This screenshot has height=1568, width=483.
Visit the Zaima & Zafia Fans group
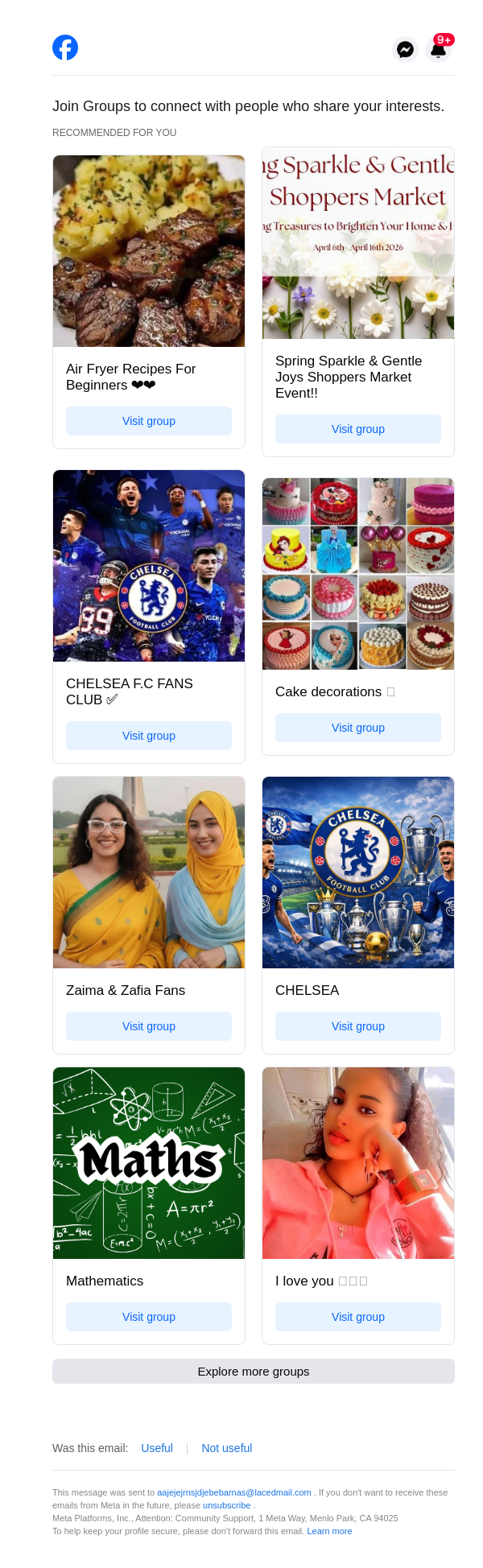coord(149,1026)
